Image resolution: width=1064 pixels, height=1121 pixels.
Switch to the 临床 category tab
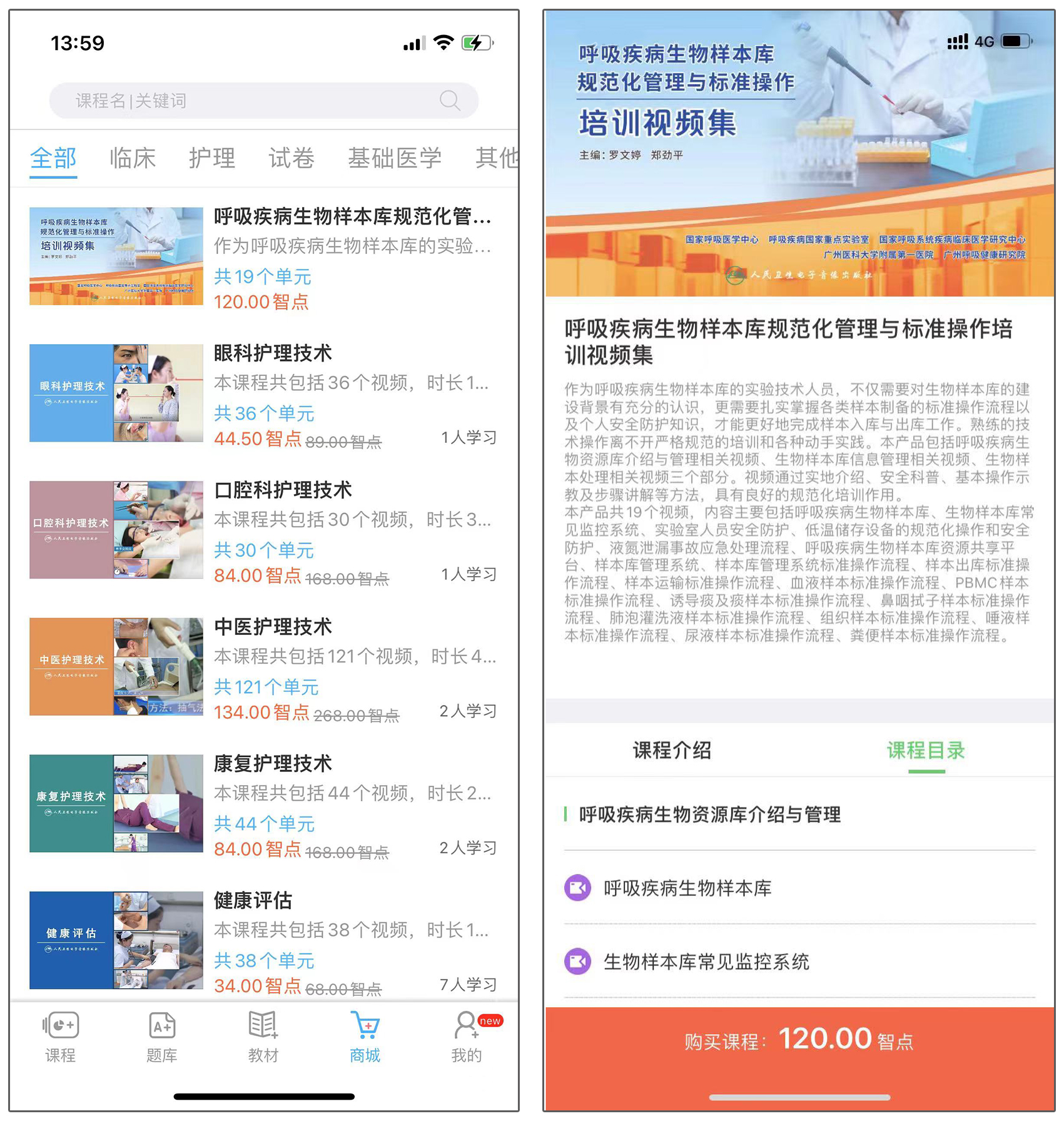(132, 158)
